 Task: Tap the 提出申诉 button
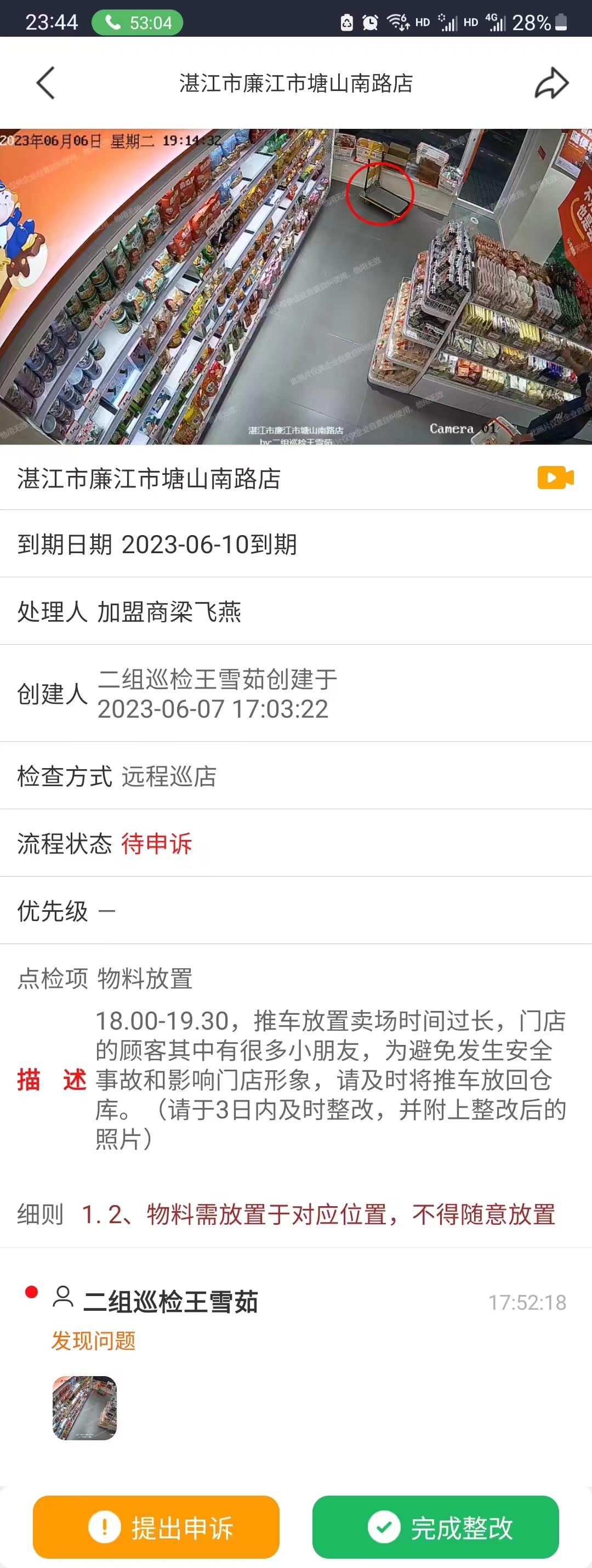click(x=156, y=1527)
